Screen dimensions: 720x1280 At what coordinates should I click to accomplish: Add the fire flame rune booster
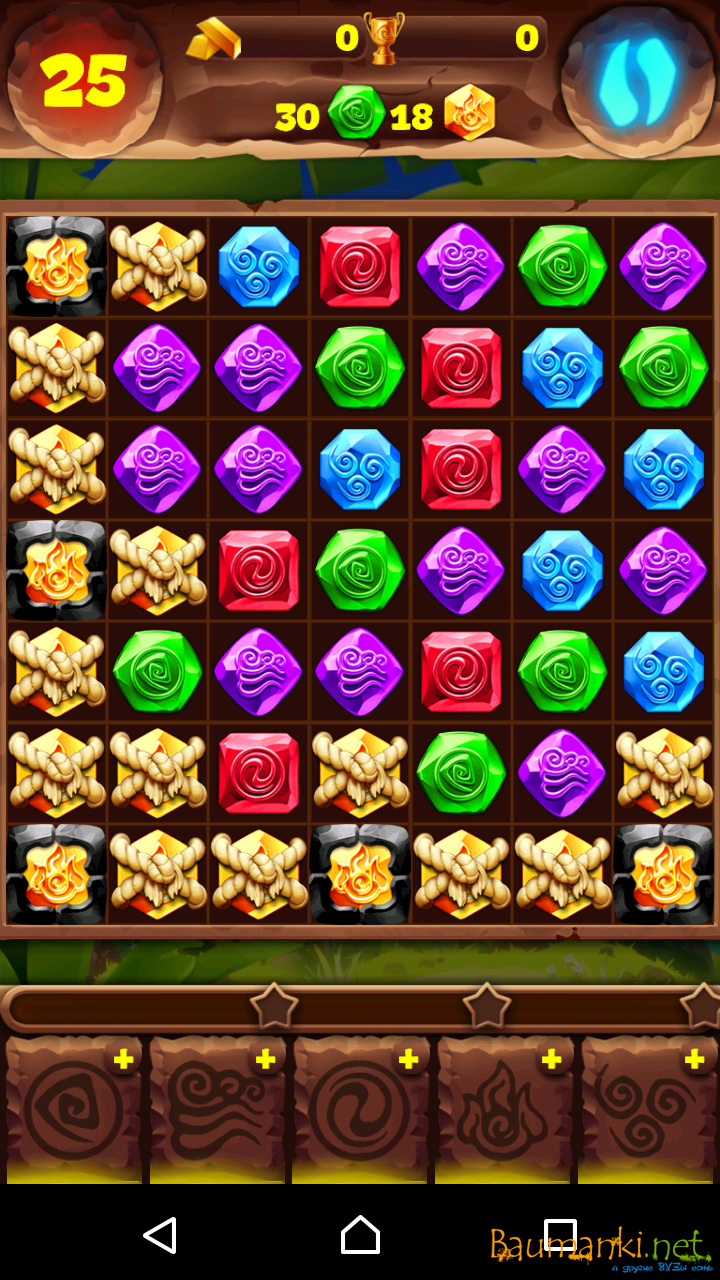[551, 1060]
